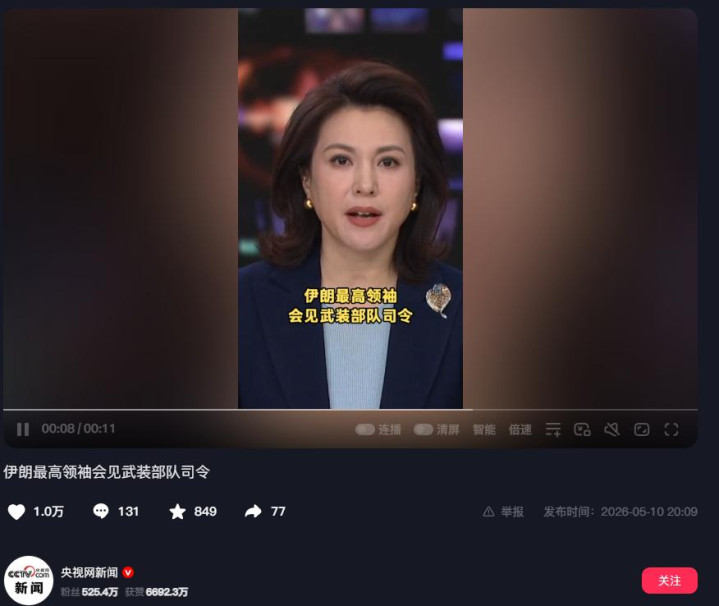This screenshot has width=719, height=606.
Task: Open the 倍速 playback speed menu
Action: point(520,430)
